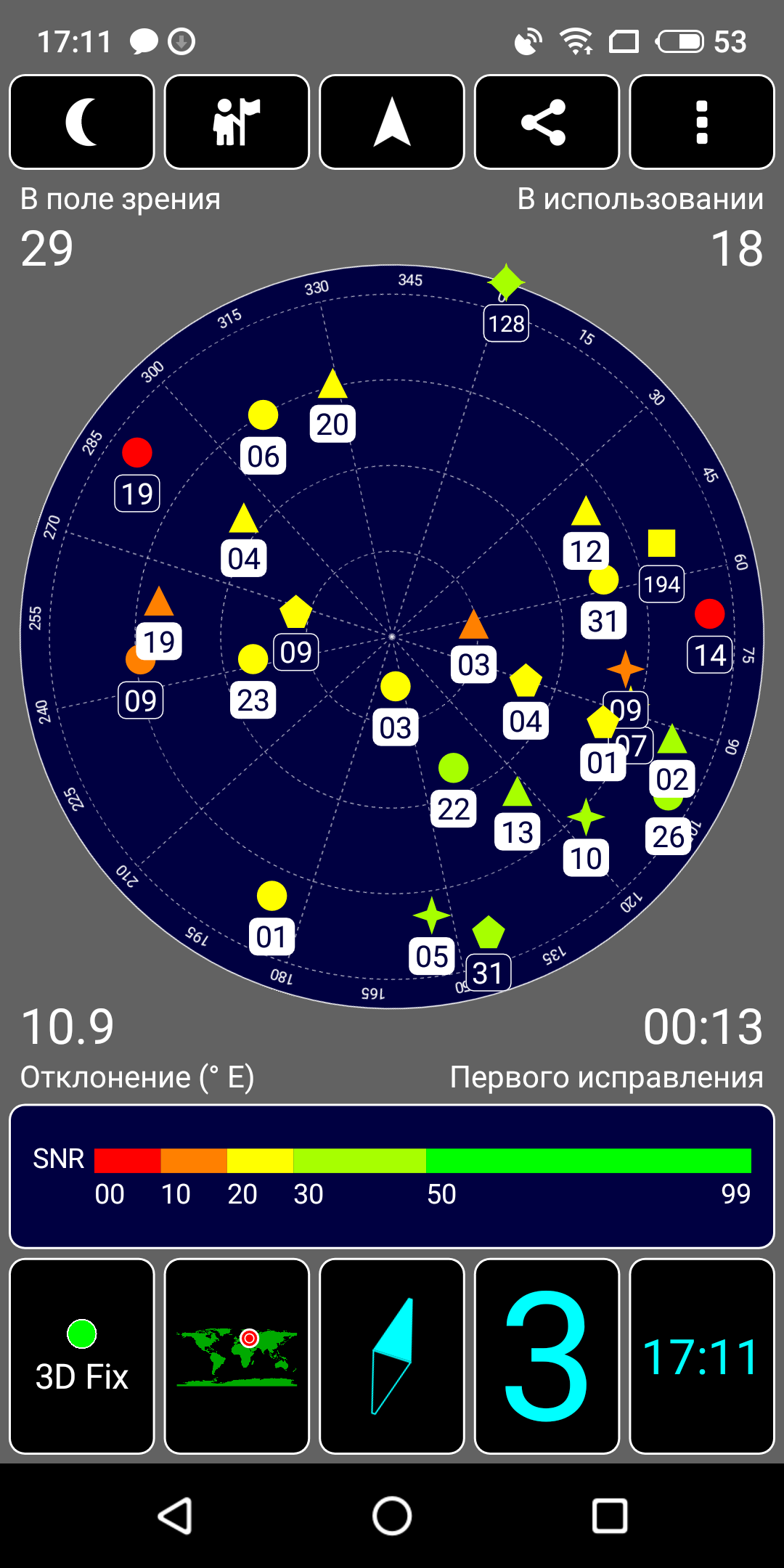Toggle night mode with the moon icon
The image size is (784, 1568).
[x=82, y=122]
